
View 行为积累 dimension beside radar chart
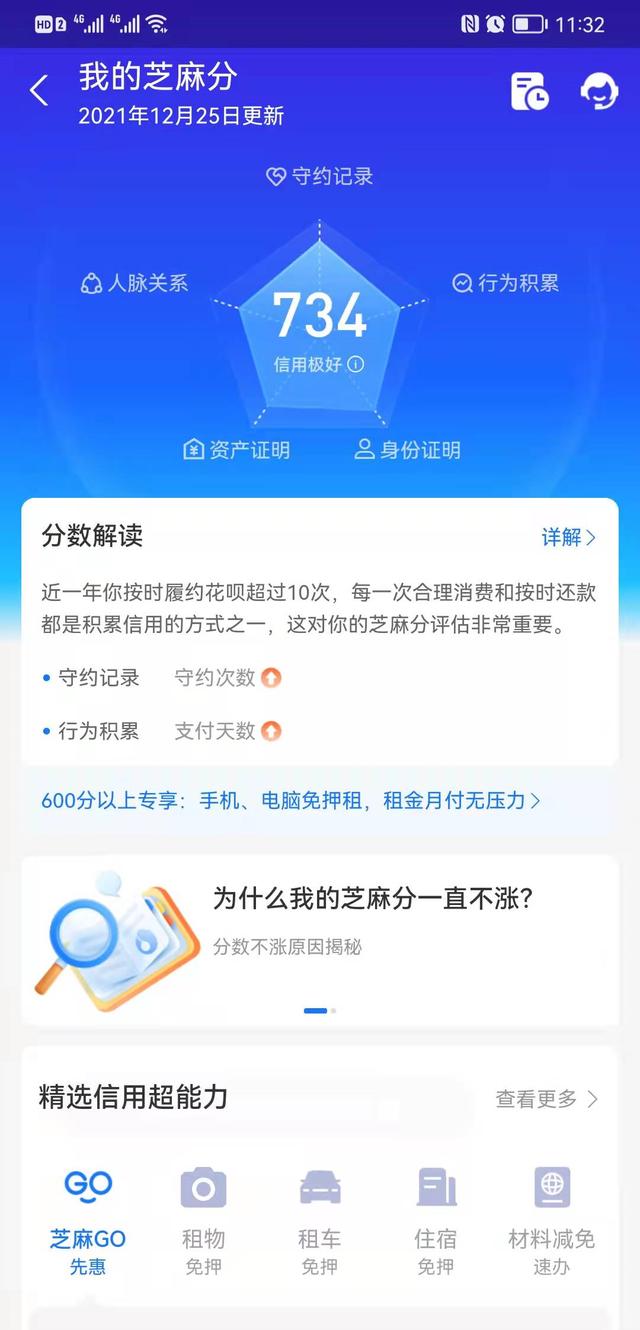505,283
